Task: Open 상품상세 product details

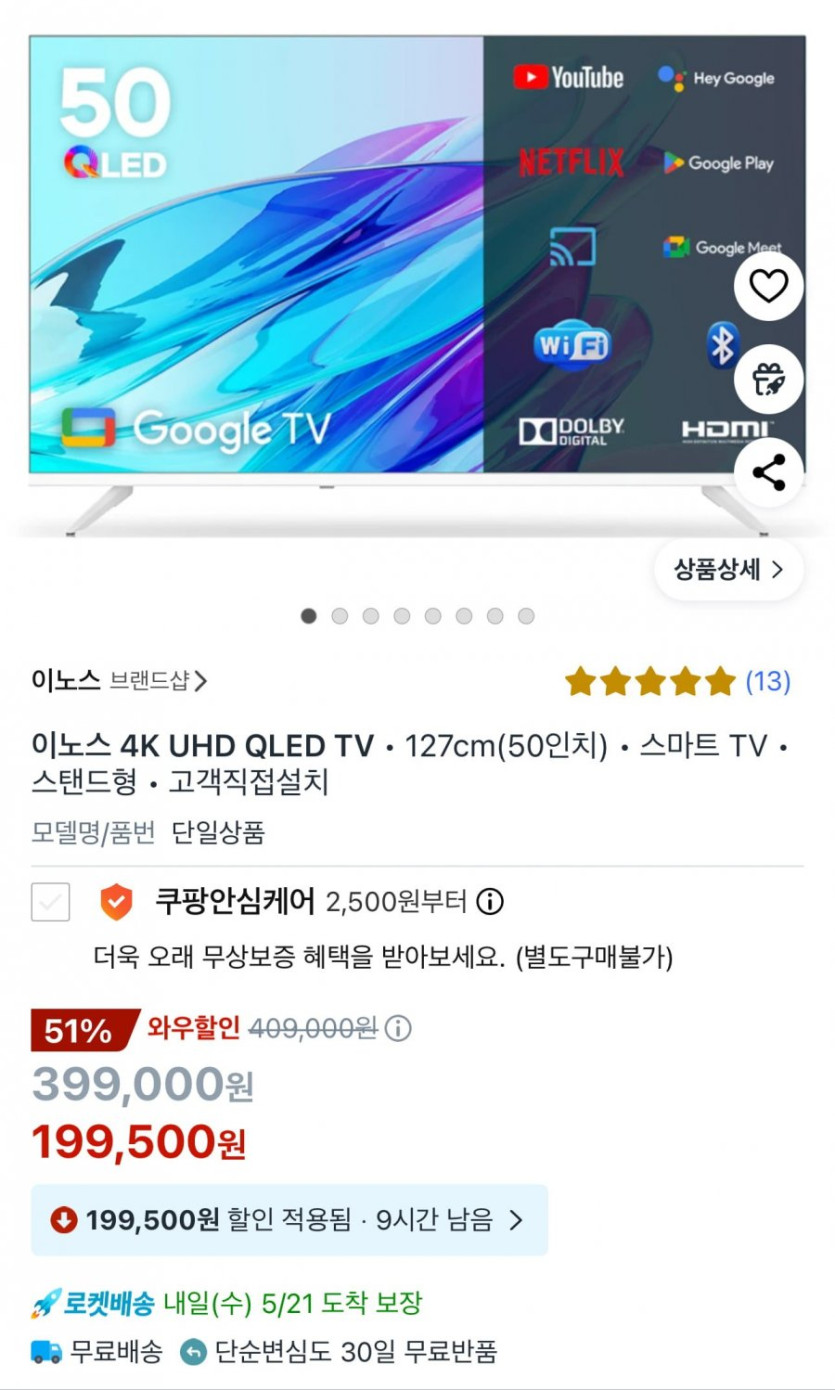Action: click(x=728, y=570)
